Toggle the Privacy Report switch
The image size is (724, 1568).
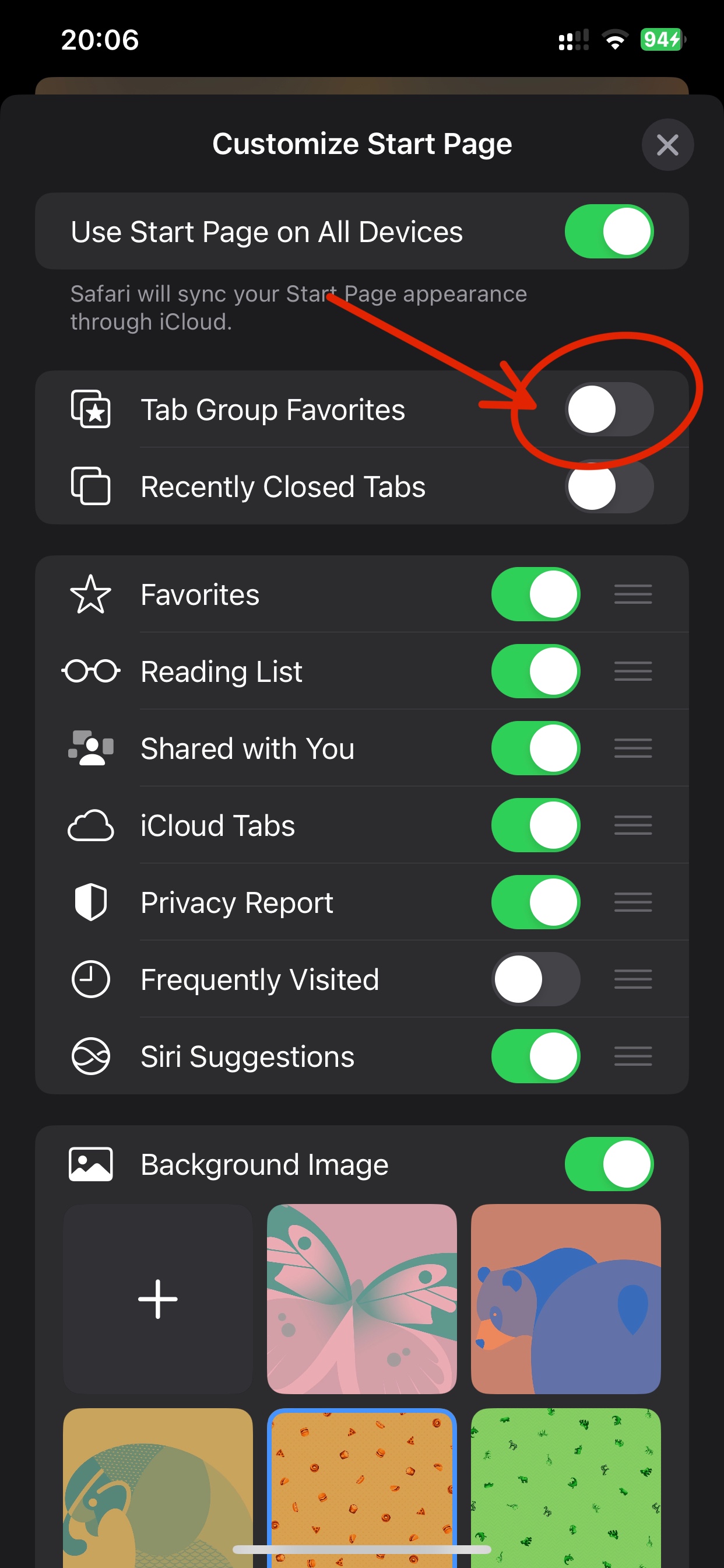535,902
